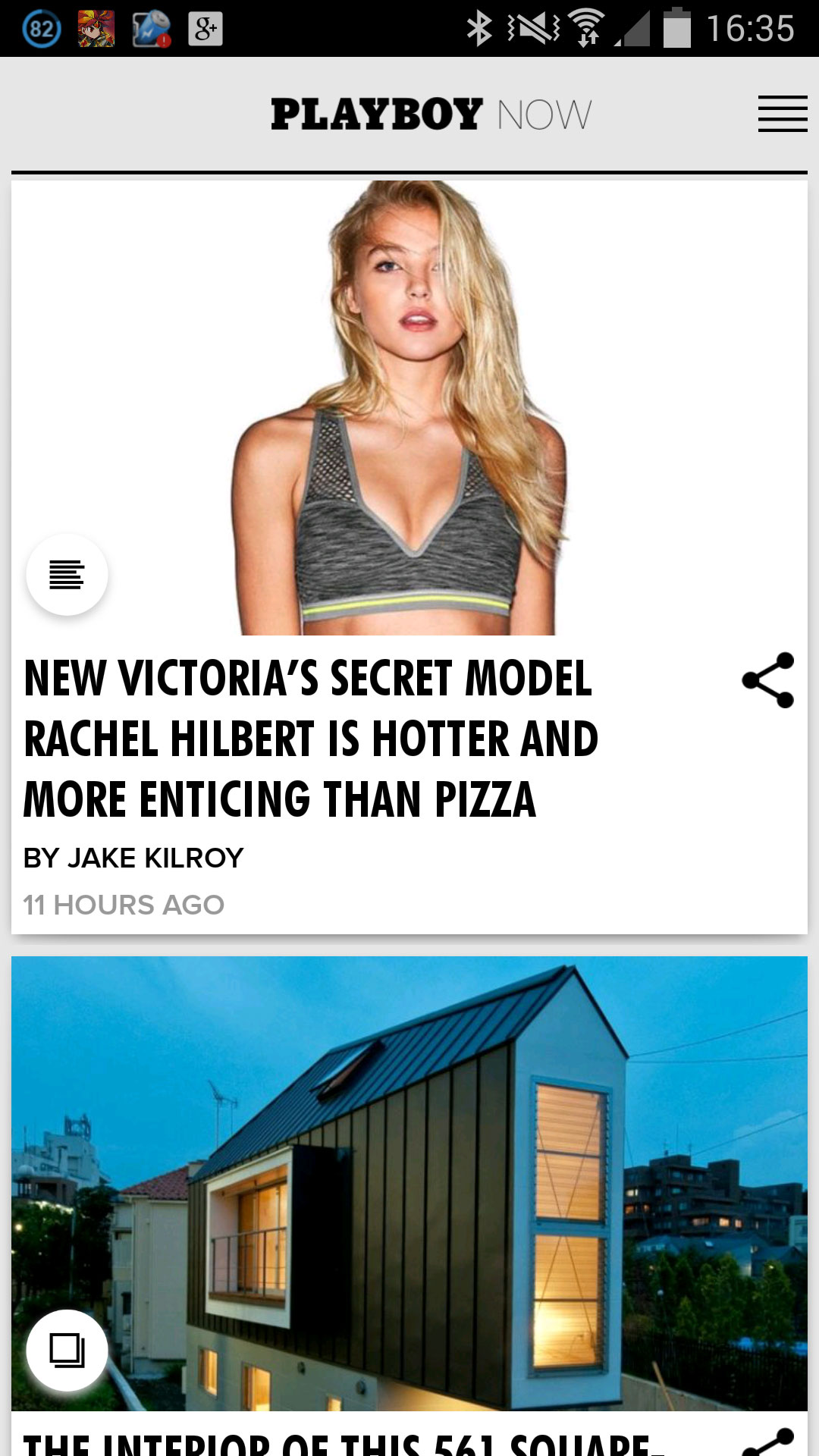
Task: Share the 561 square interior article
Action: point(769,1442)
